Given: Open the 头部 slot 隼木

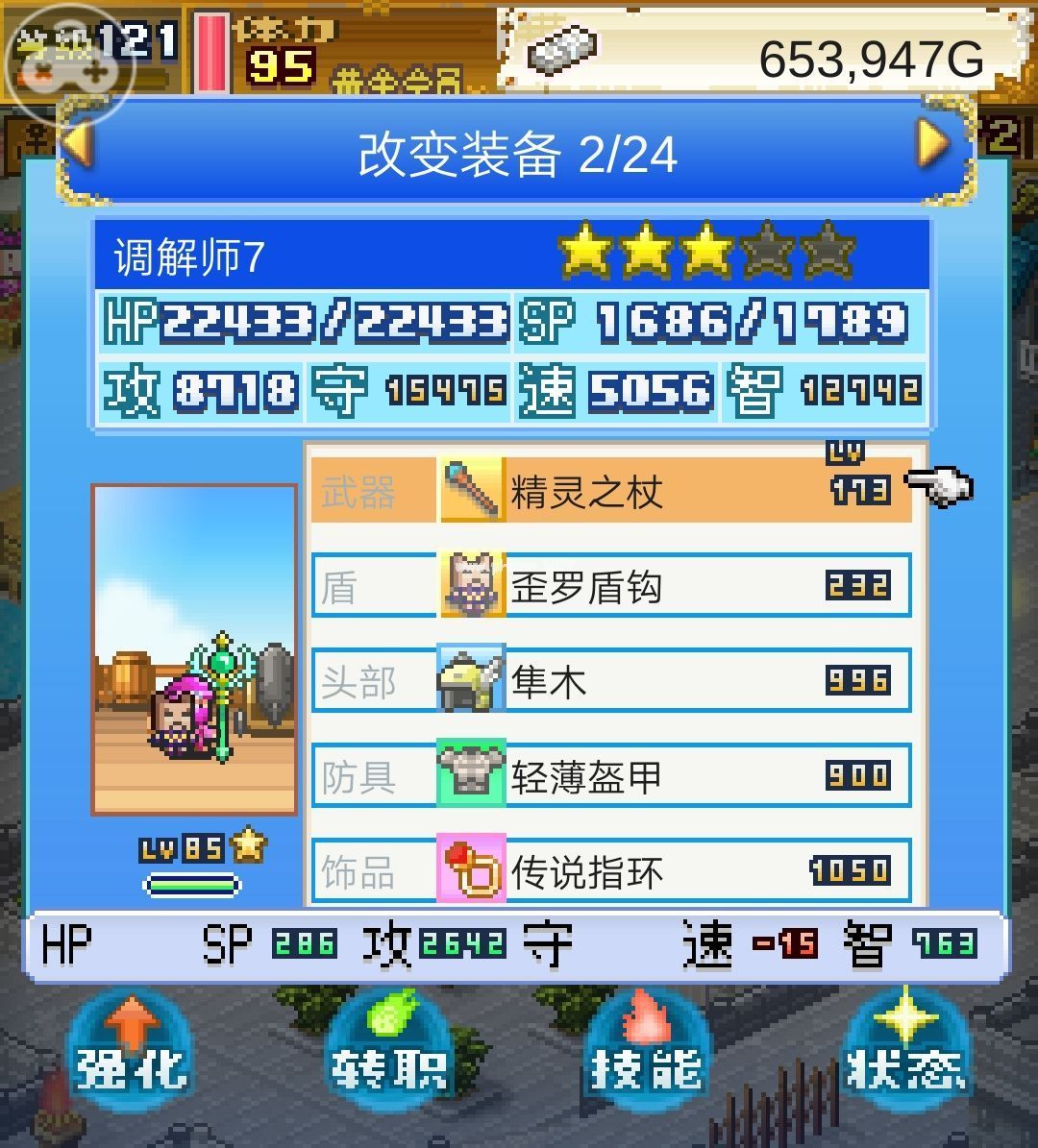Looking at the screenshot, I should 610,680.
